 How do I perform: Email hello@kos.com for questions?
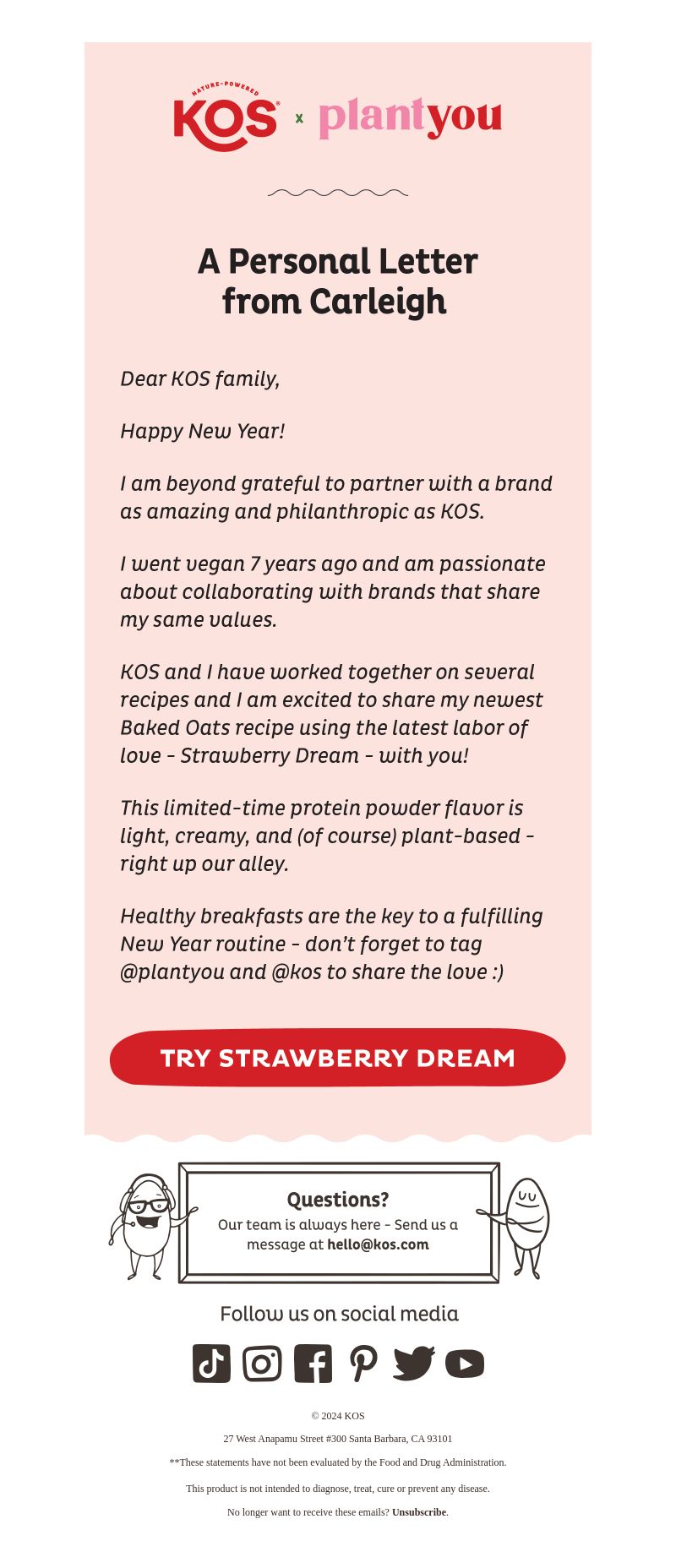click(x=378, y=1244)
